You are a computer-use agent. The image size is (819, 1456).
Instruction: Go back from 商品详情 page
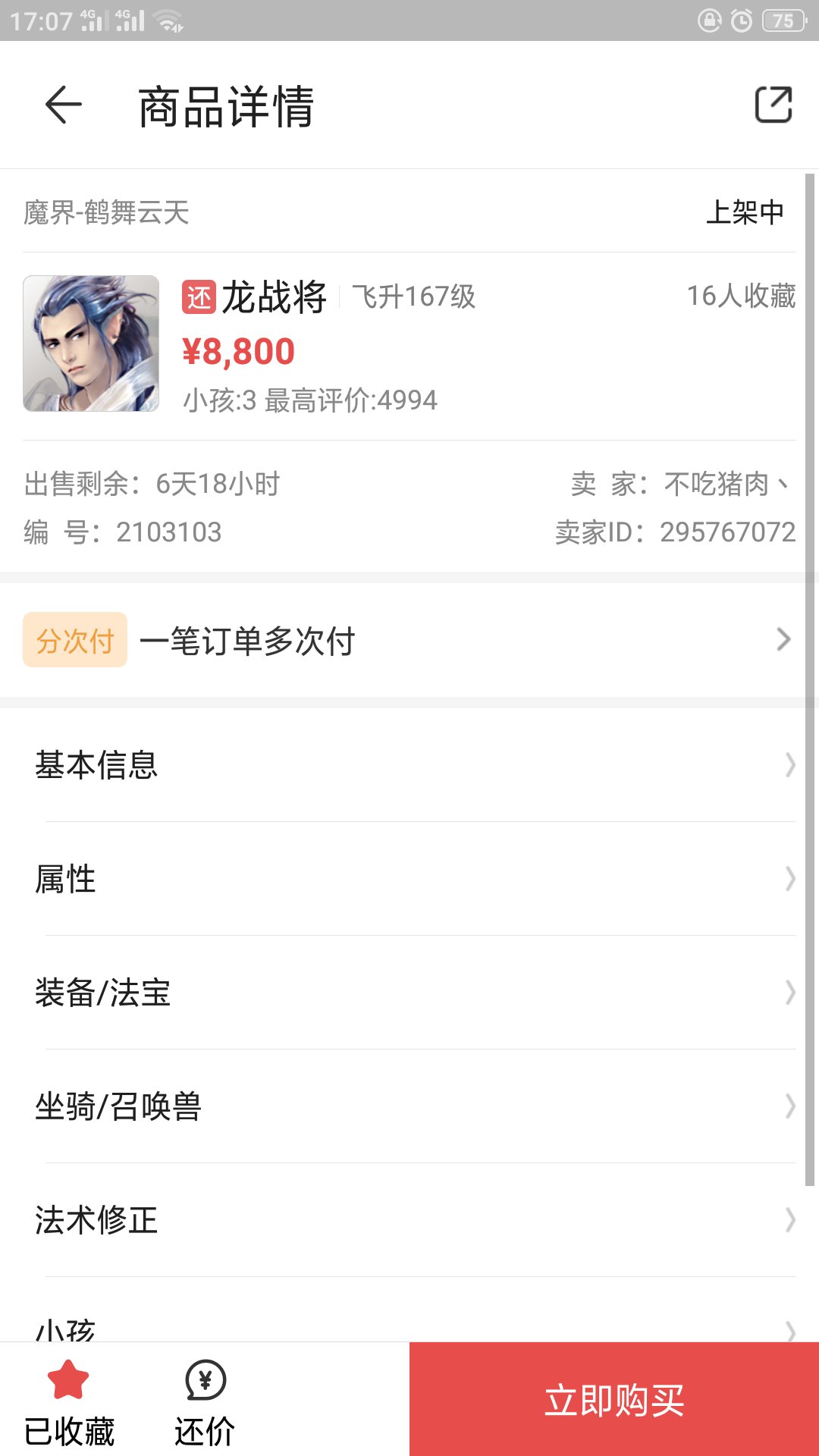coord(63,105)
